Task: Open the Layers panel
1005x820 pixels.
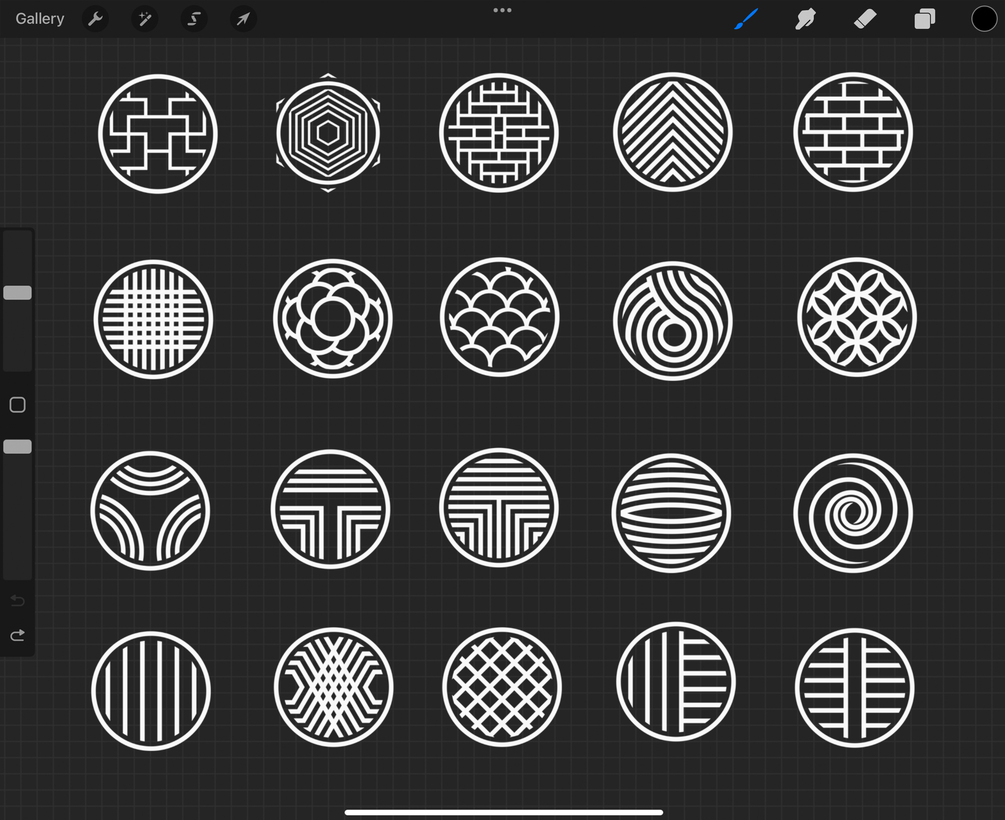Action: click(925, 18)
